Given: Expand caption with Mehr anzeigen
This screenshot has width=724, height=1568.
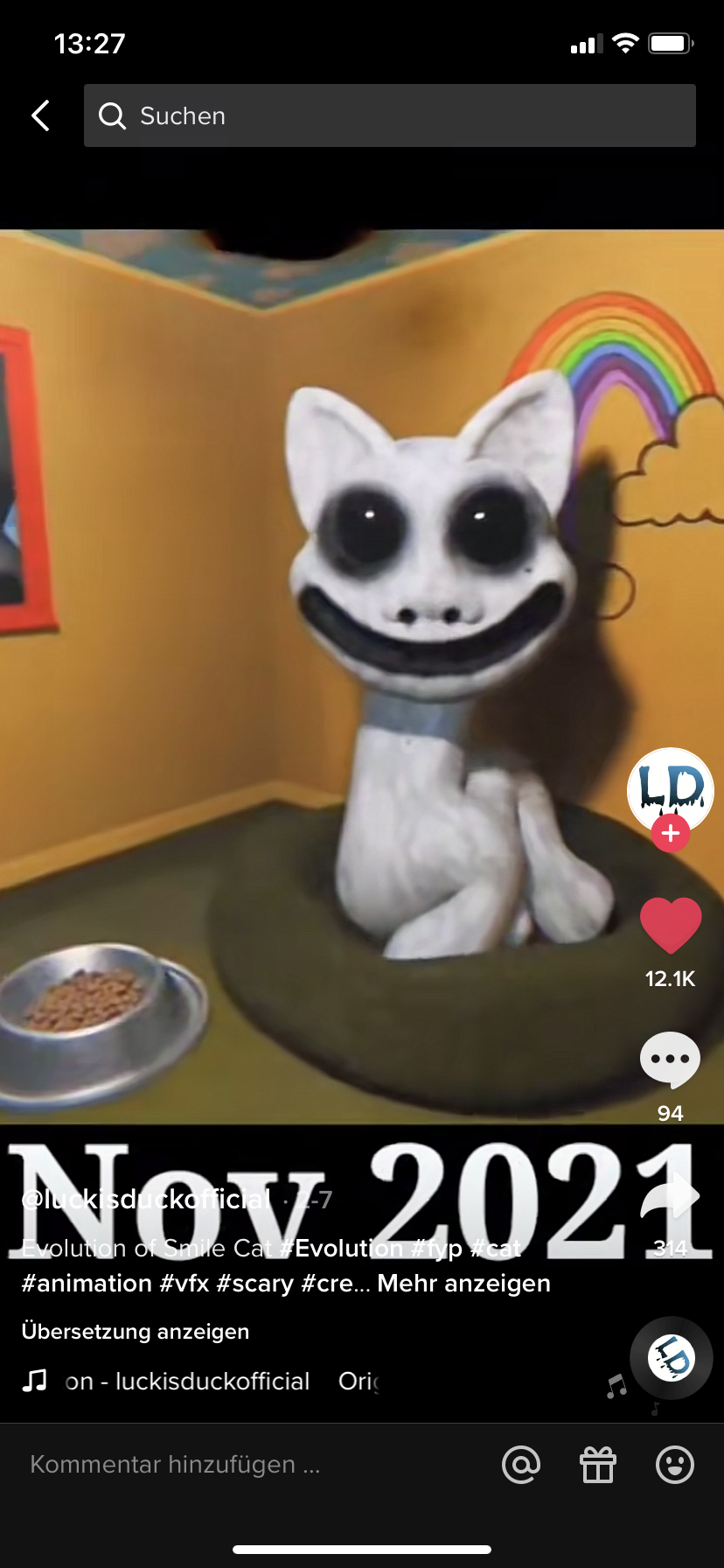Looking at the screenshot, I should click(463, 1284).
